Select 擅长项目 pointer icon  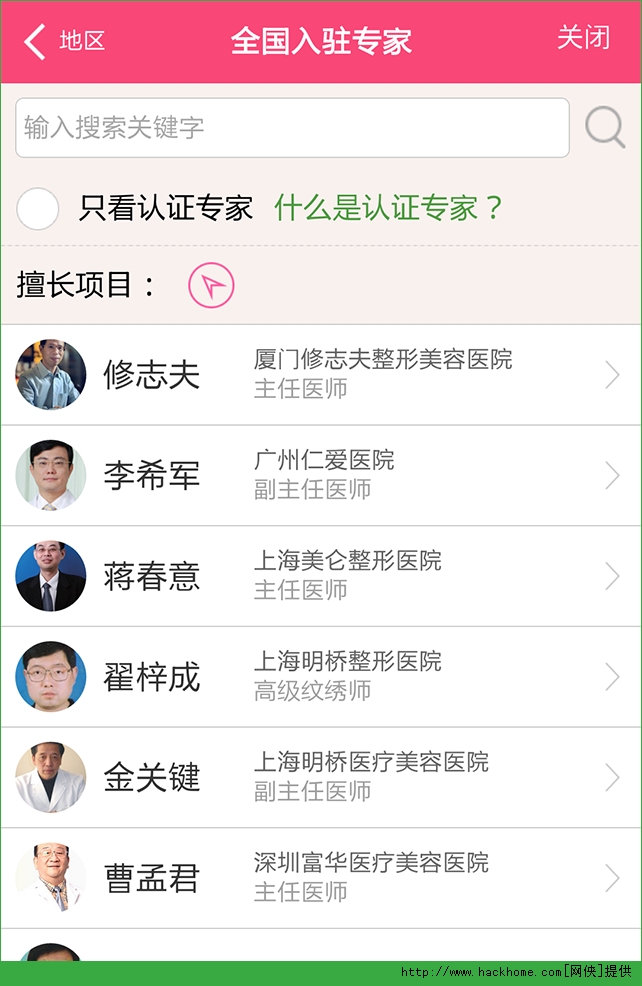211,286
